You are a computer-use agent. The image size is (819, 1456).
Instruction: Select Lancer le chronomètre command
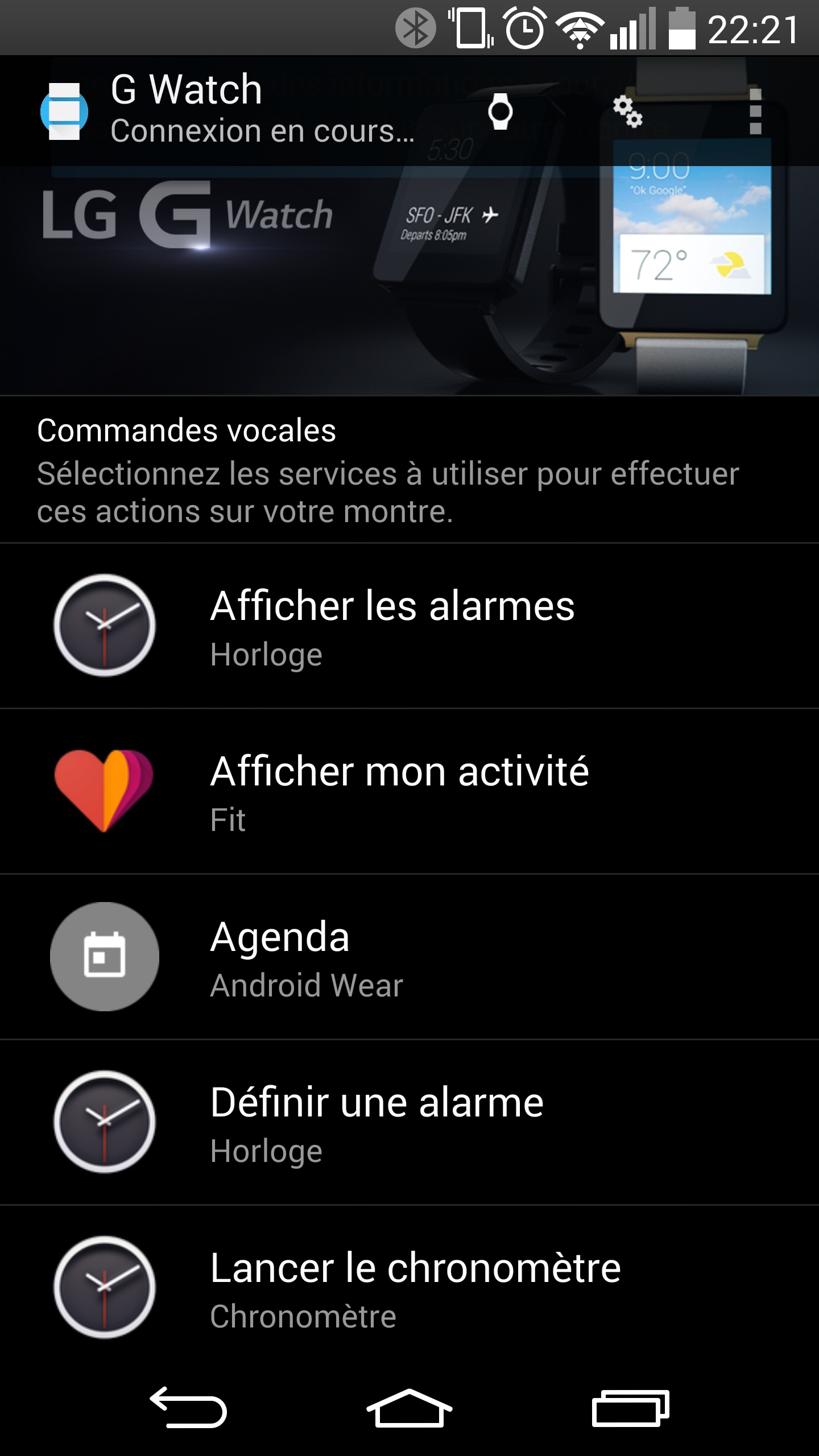click(409, 1288)
